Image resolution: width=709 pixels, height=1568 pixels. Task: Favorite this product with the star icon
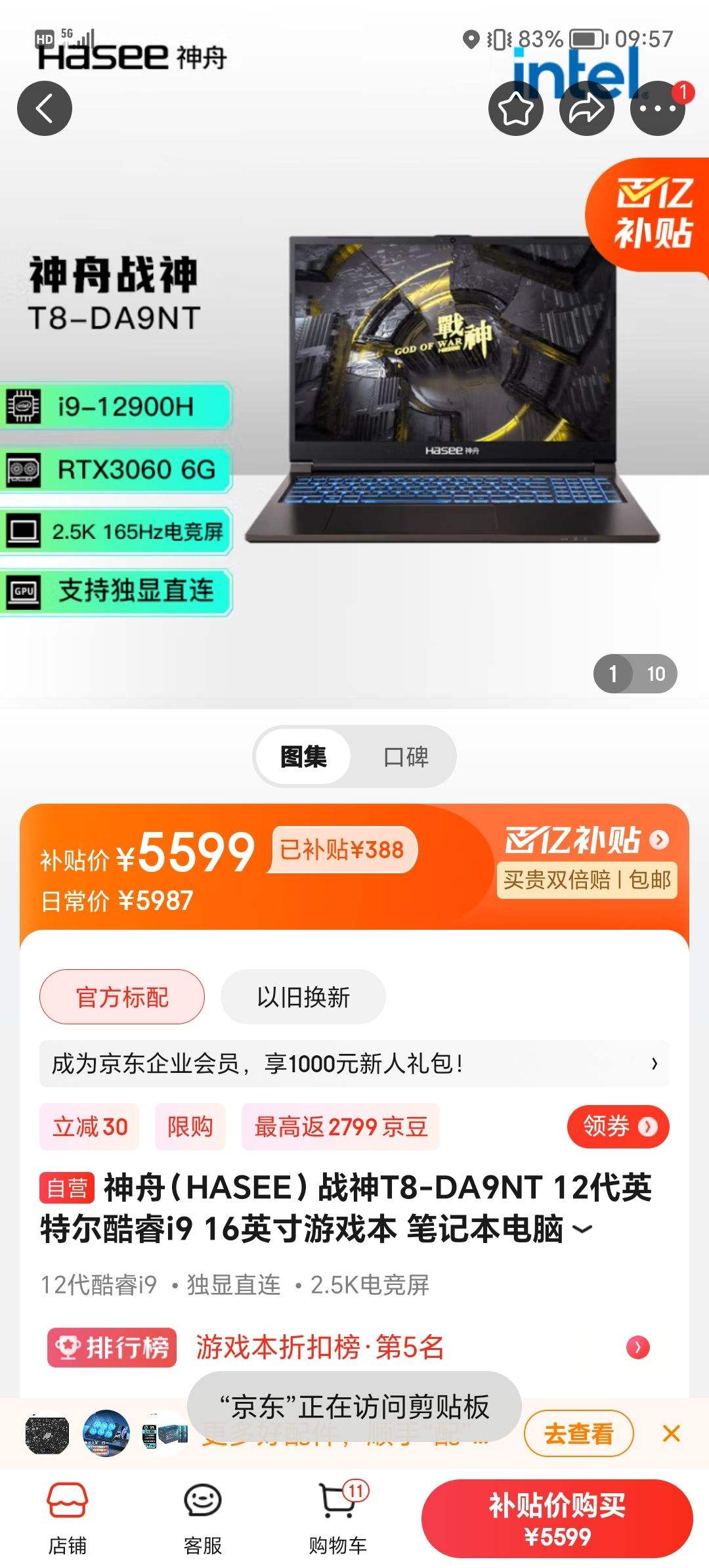[515, 108]
